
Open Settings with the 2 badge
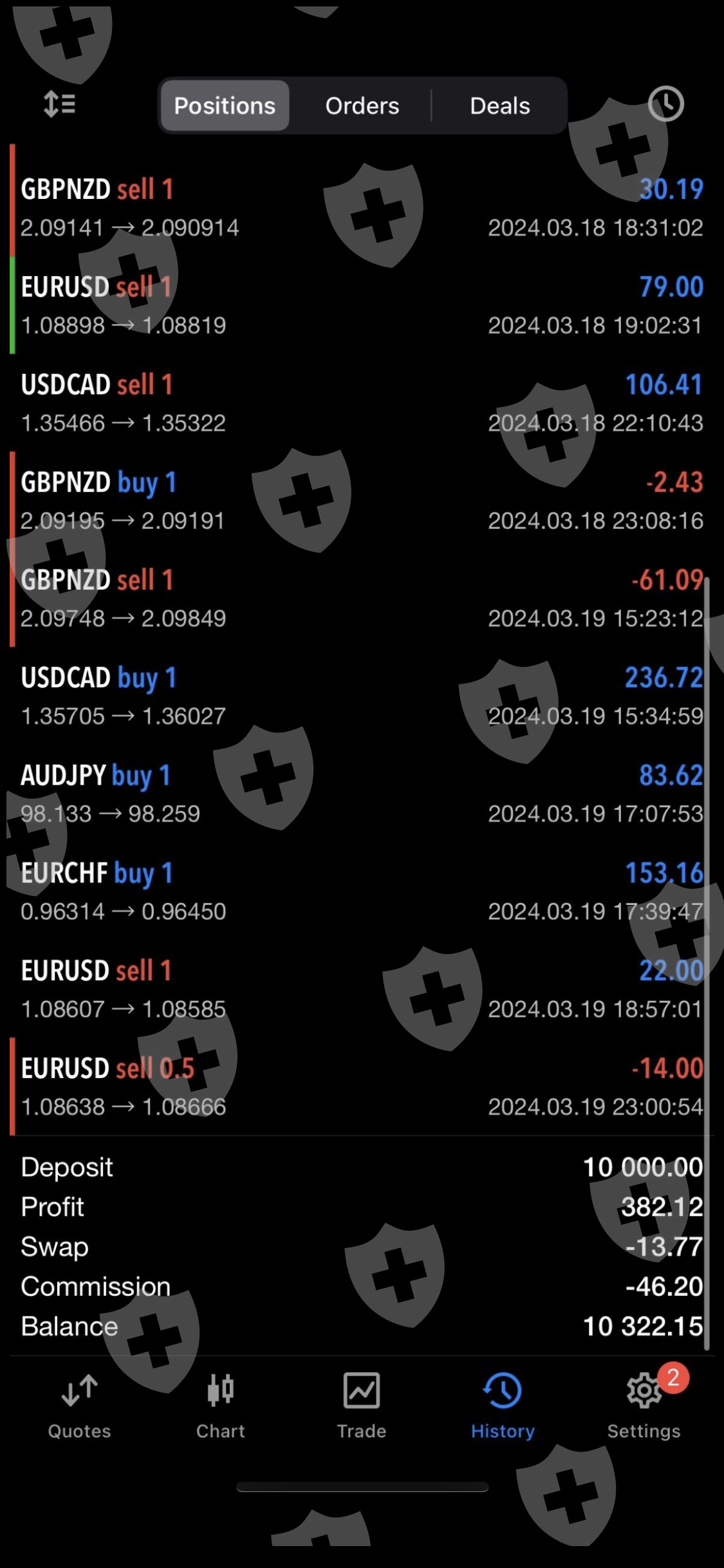(x=644, y=1405)
